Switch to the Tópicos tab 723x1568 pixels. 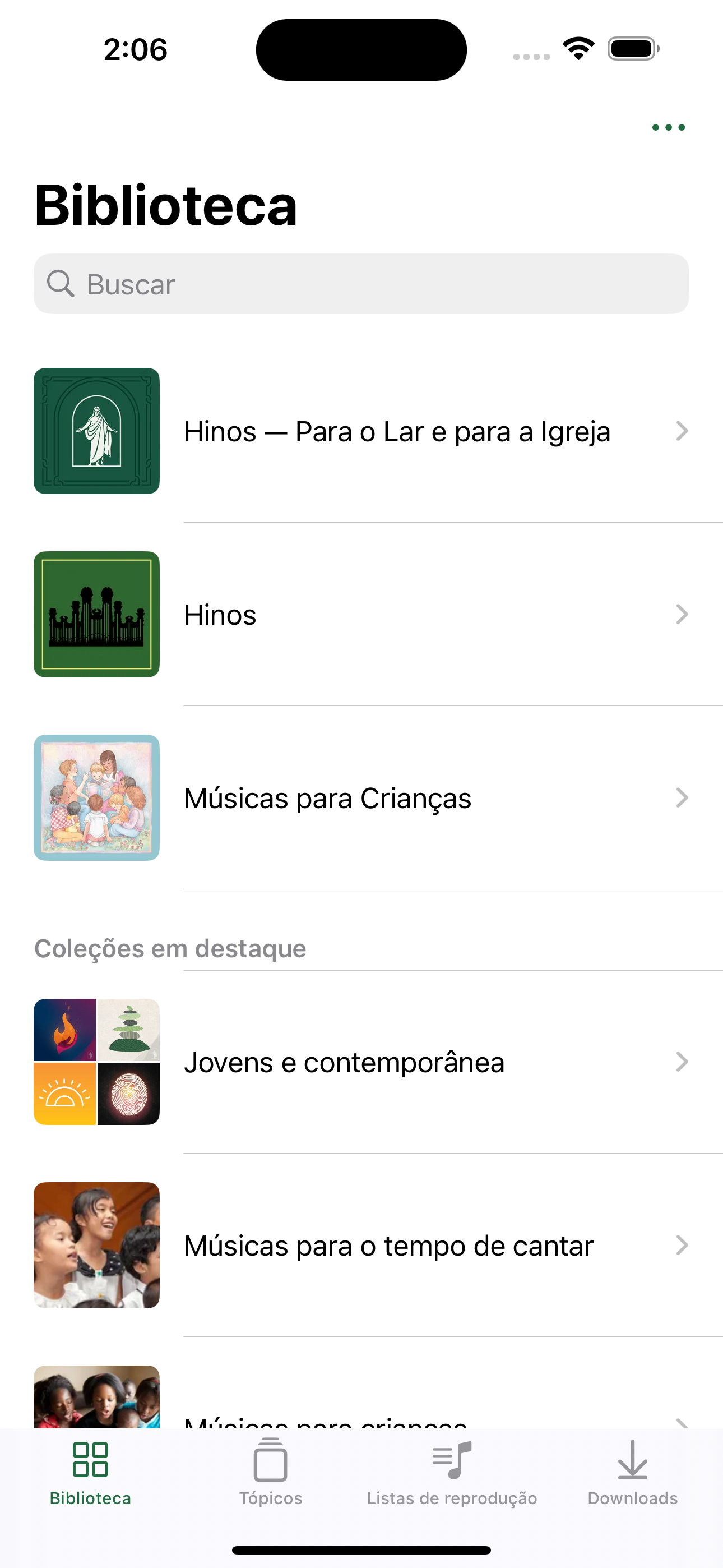pos(271,1472)
